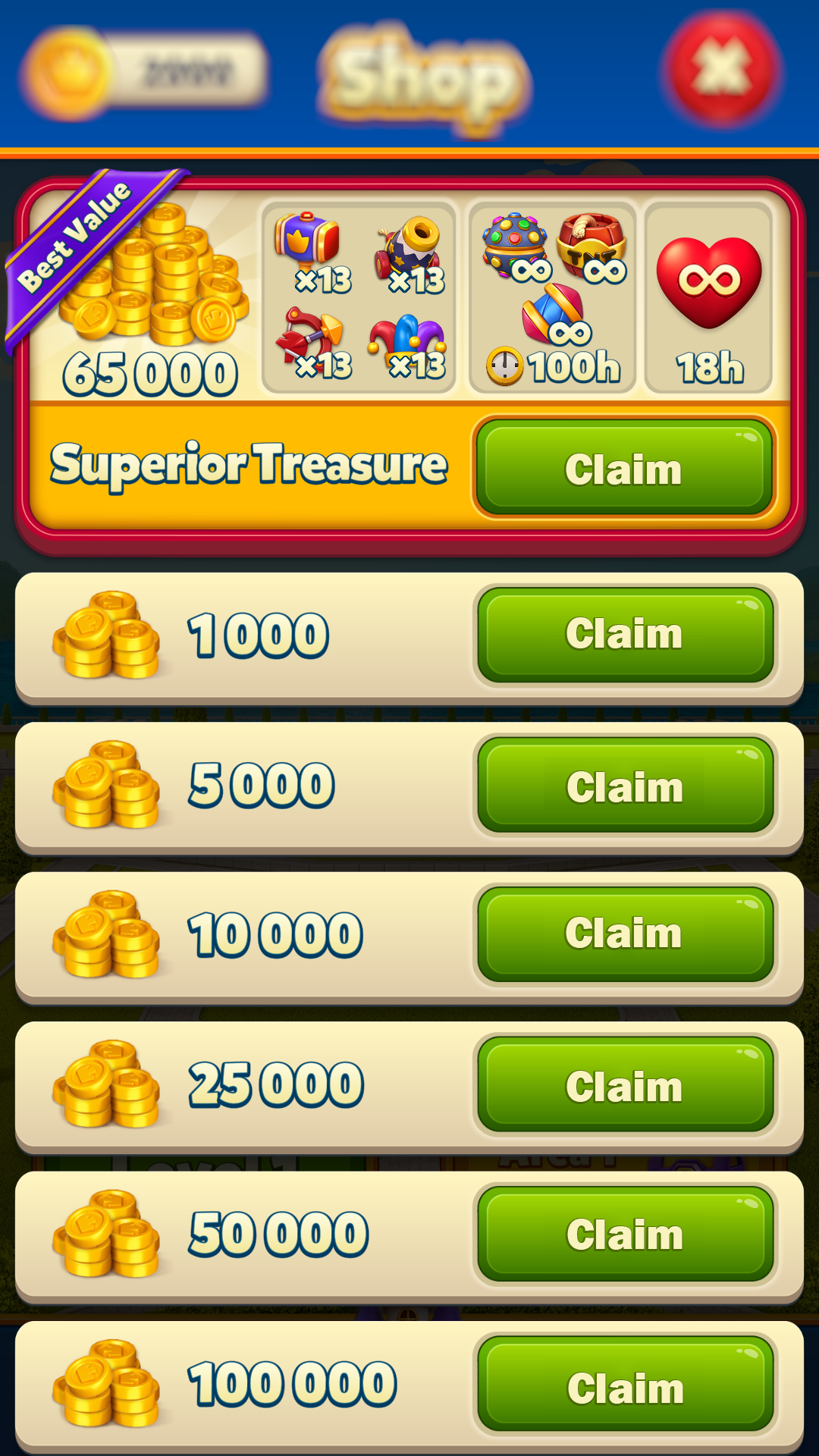Claim the 1 000 coins pack
The image size is (819, 1456).
point(624,634)
